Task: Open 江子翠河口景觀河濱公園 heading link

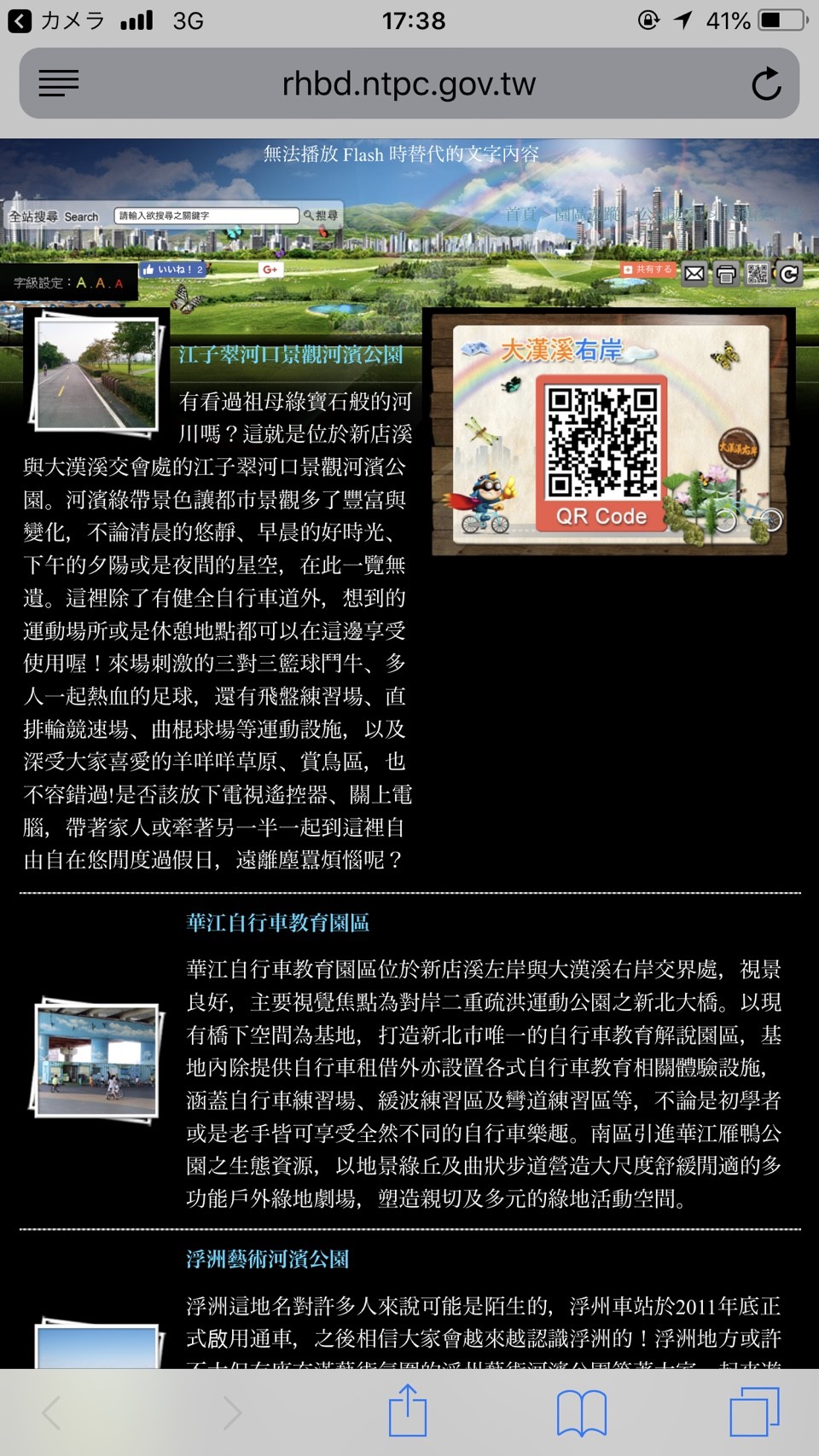Action: click(290, 355)
